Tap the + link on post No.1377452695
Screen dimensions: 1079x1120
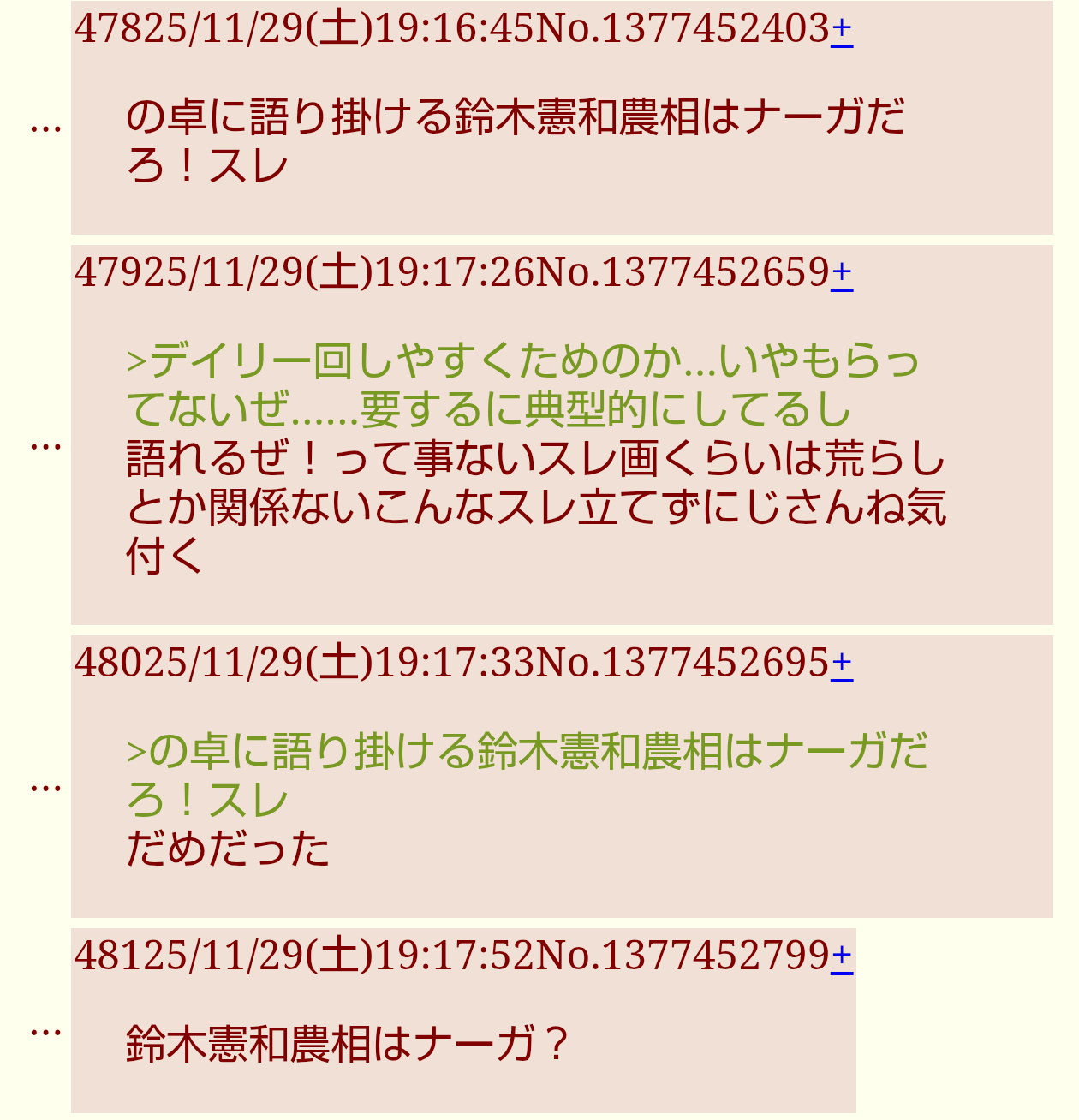click(x=842, y=664)
